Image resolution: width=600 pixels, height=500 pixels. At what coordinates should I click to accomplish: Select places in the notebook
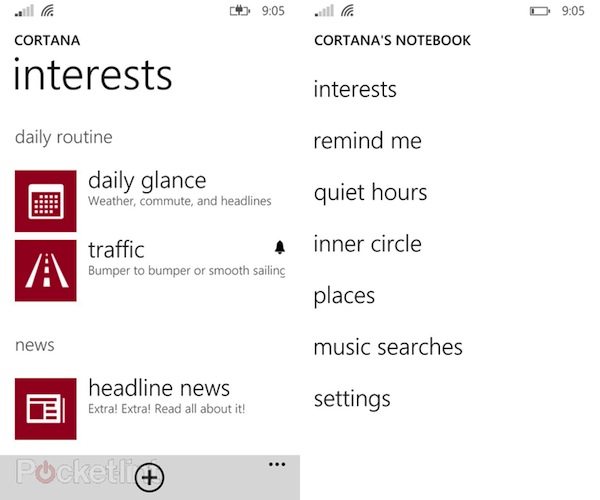point(344,296)
